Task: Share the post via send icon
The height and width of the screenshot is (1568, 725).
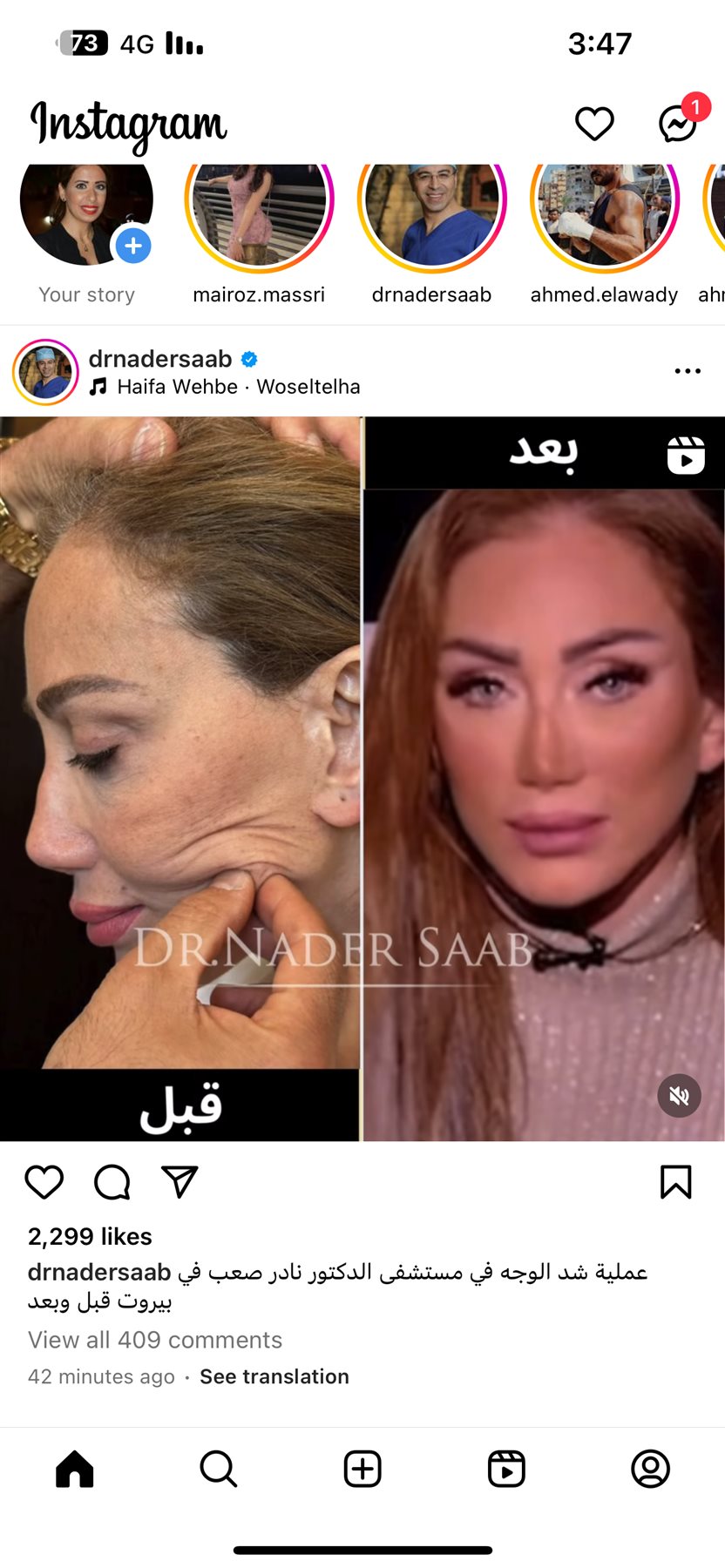Action: 180,1182
